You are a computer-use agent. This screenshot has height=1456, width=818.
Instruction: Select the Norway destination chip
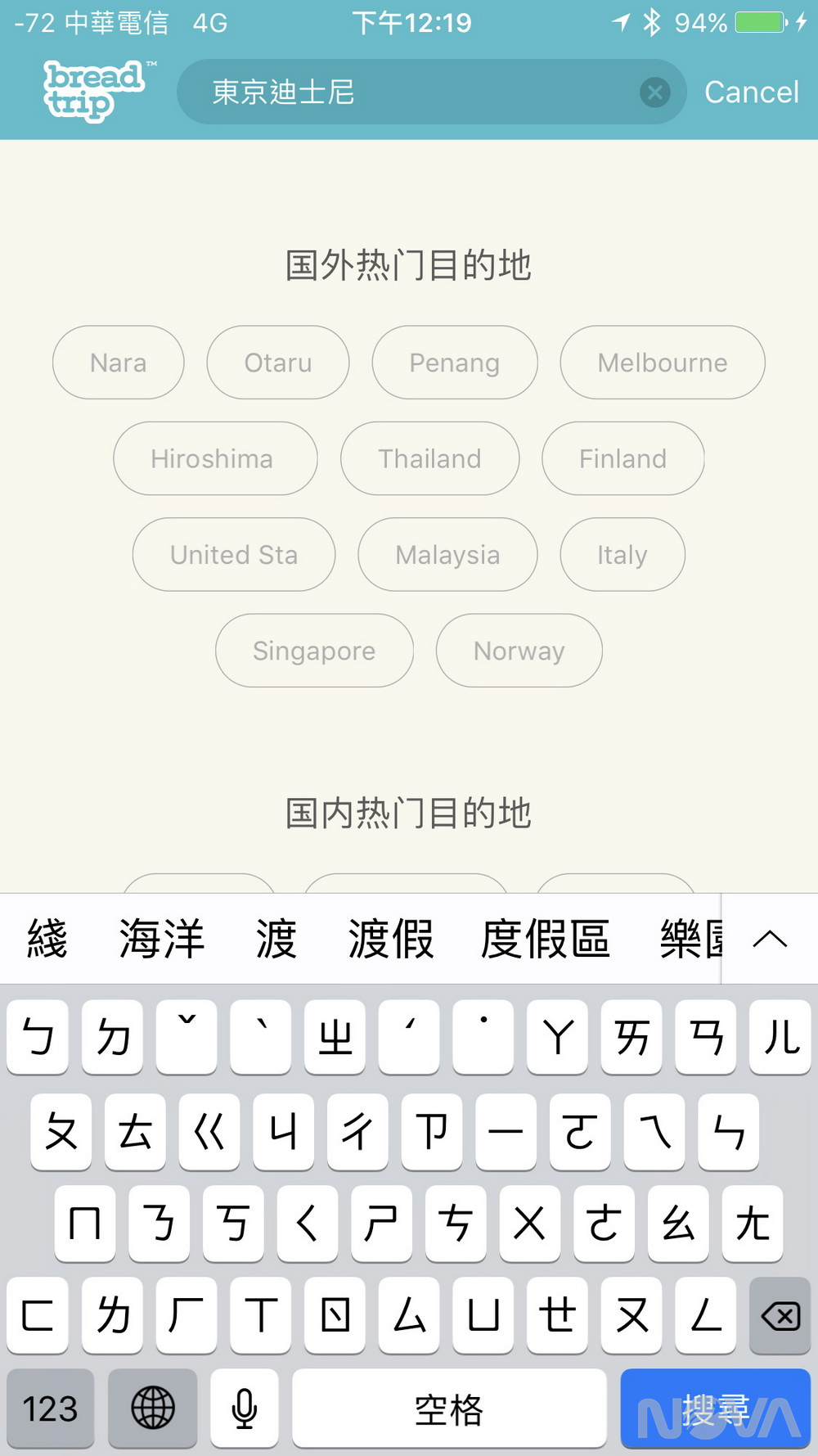click(x=519, y=651)
